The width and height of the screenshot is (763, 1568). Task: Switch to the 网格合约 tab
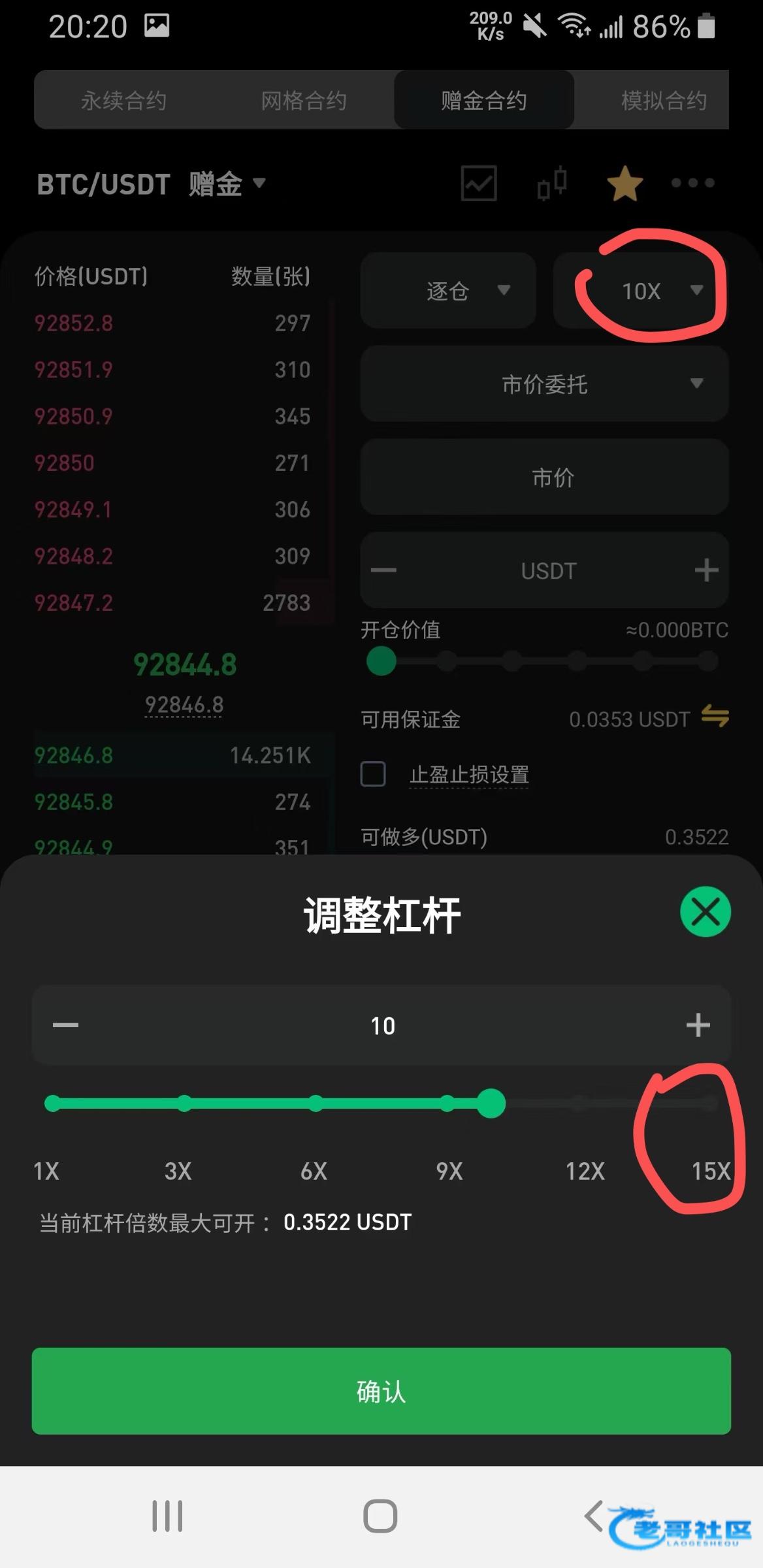pos(304,101)
